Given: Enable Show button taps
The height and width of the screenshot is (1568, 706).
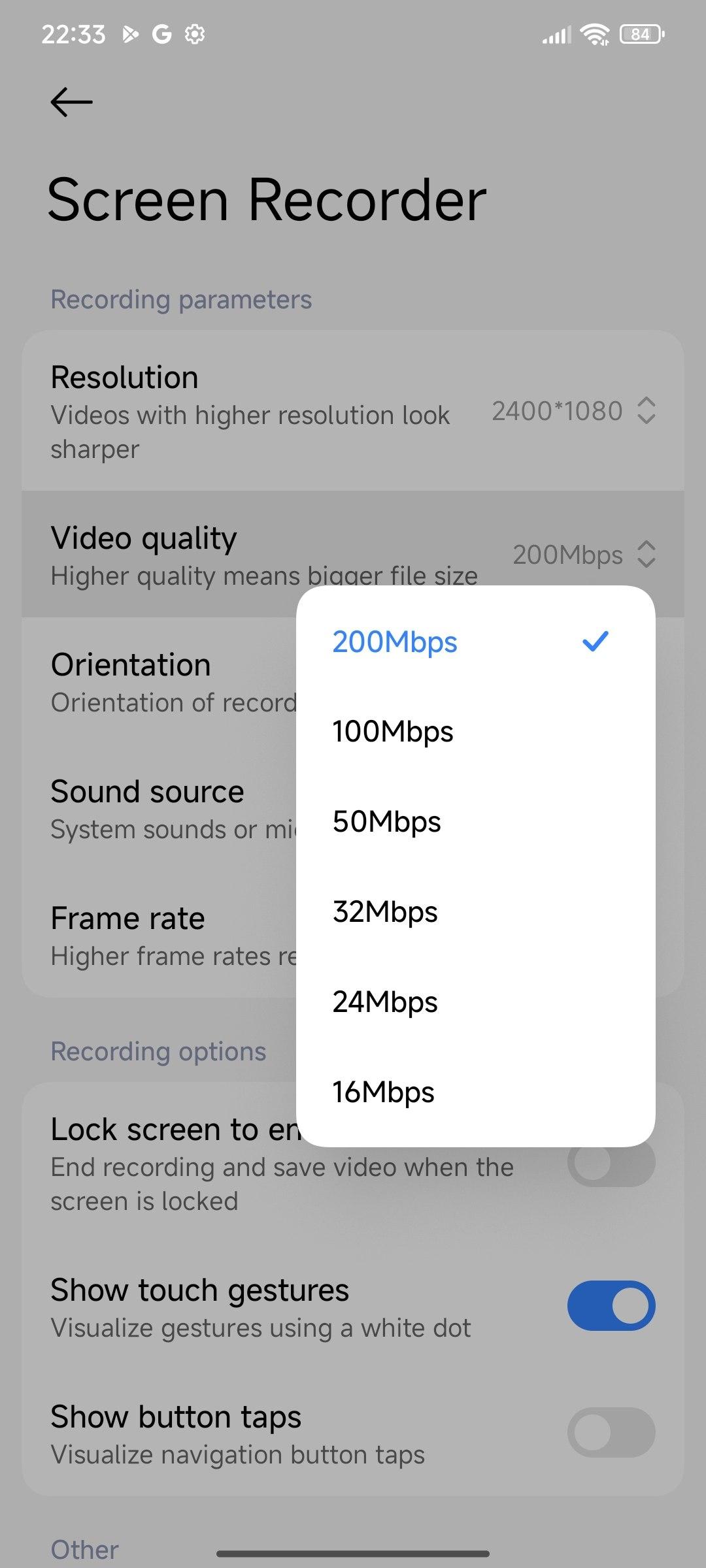Looking at the screenshot, I should [x=611, y=1433].
